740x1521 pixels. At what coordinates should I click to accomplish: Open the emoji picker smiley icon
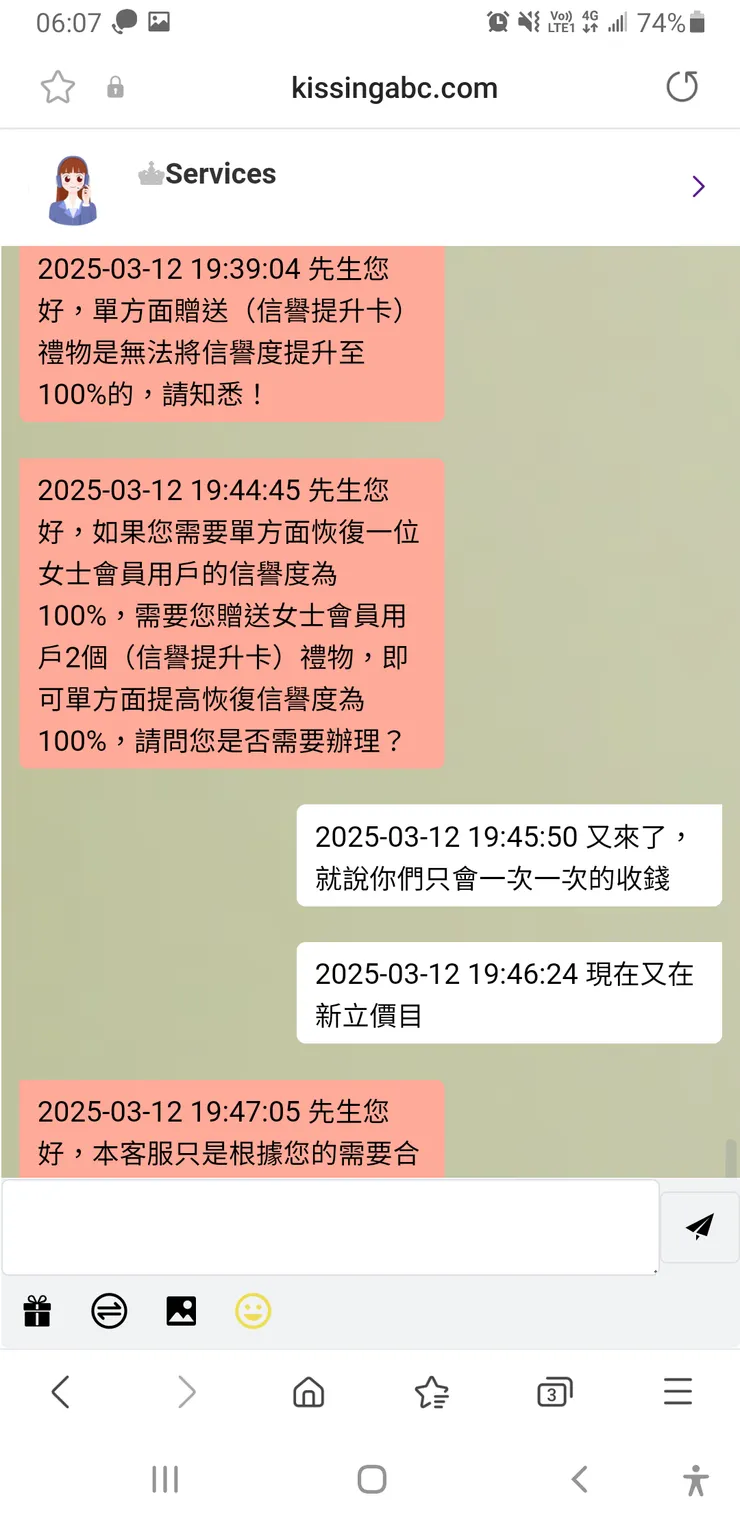[x=253, y=1311]
